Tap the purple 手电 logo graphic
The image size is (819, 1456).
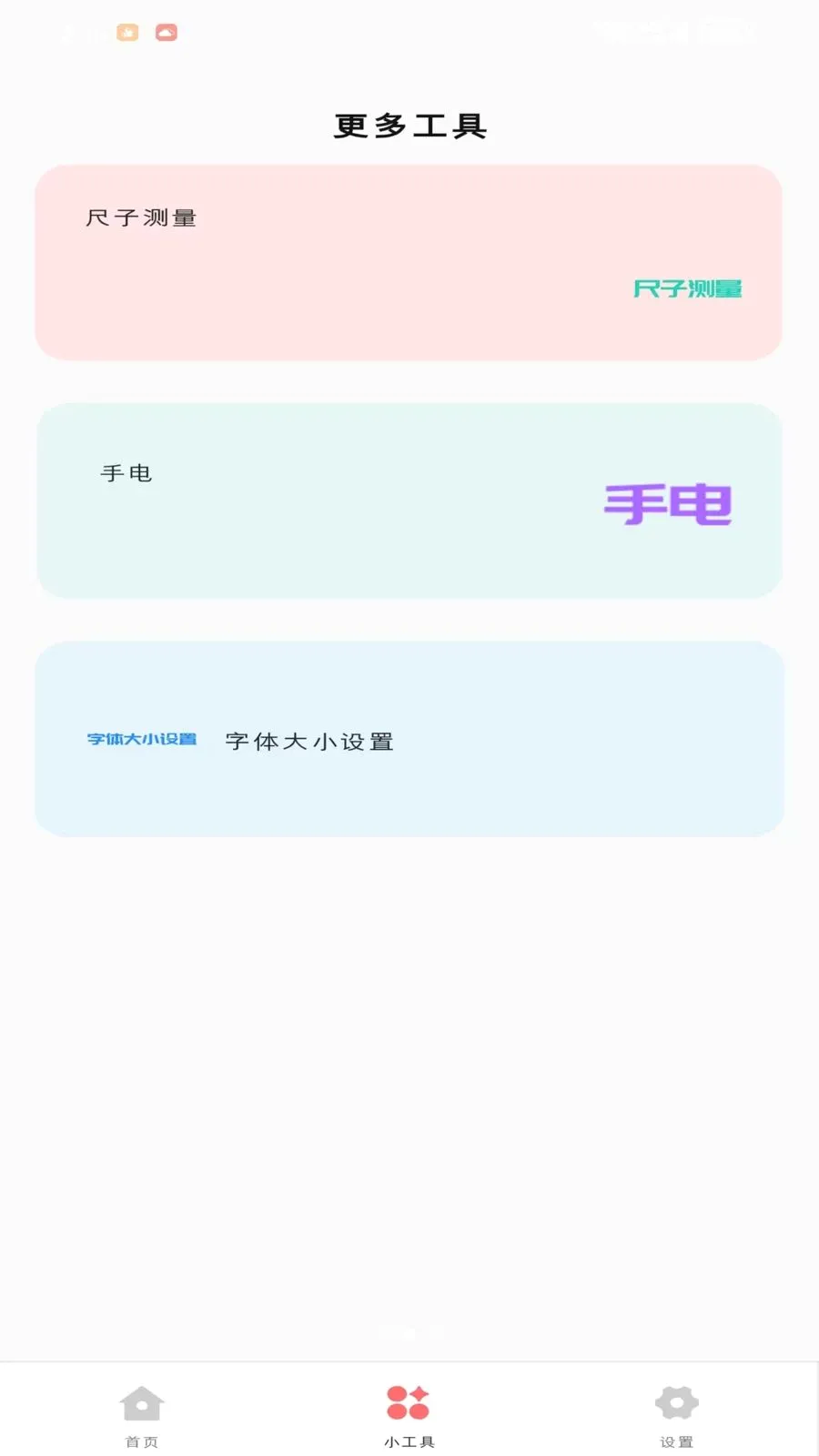[669, 507]
